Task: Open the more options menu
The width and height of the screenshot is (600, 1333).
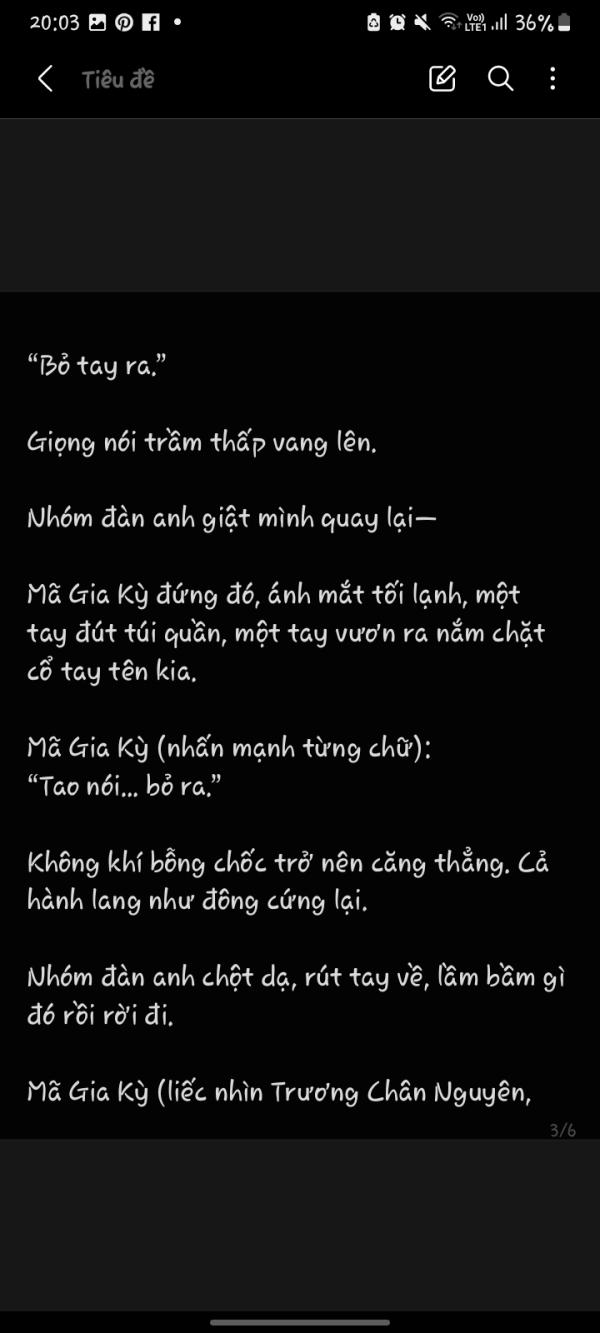Action: click(553, 79)
